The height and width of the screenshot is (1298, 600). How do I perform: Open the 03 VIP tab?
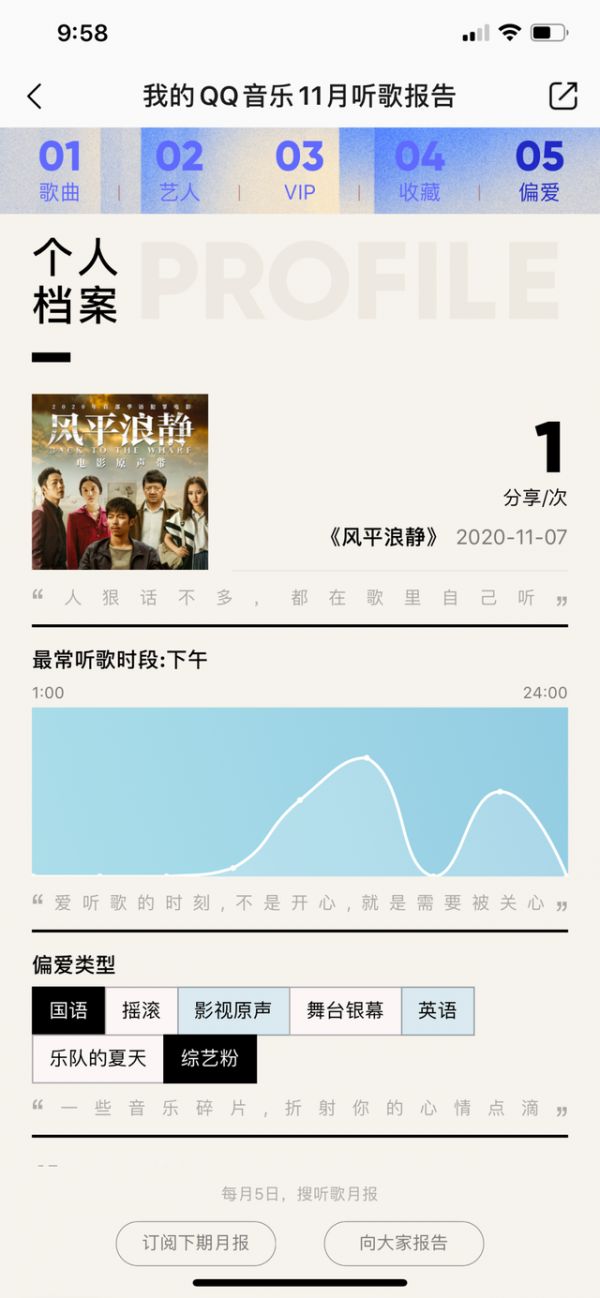[299, 171]
